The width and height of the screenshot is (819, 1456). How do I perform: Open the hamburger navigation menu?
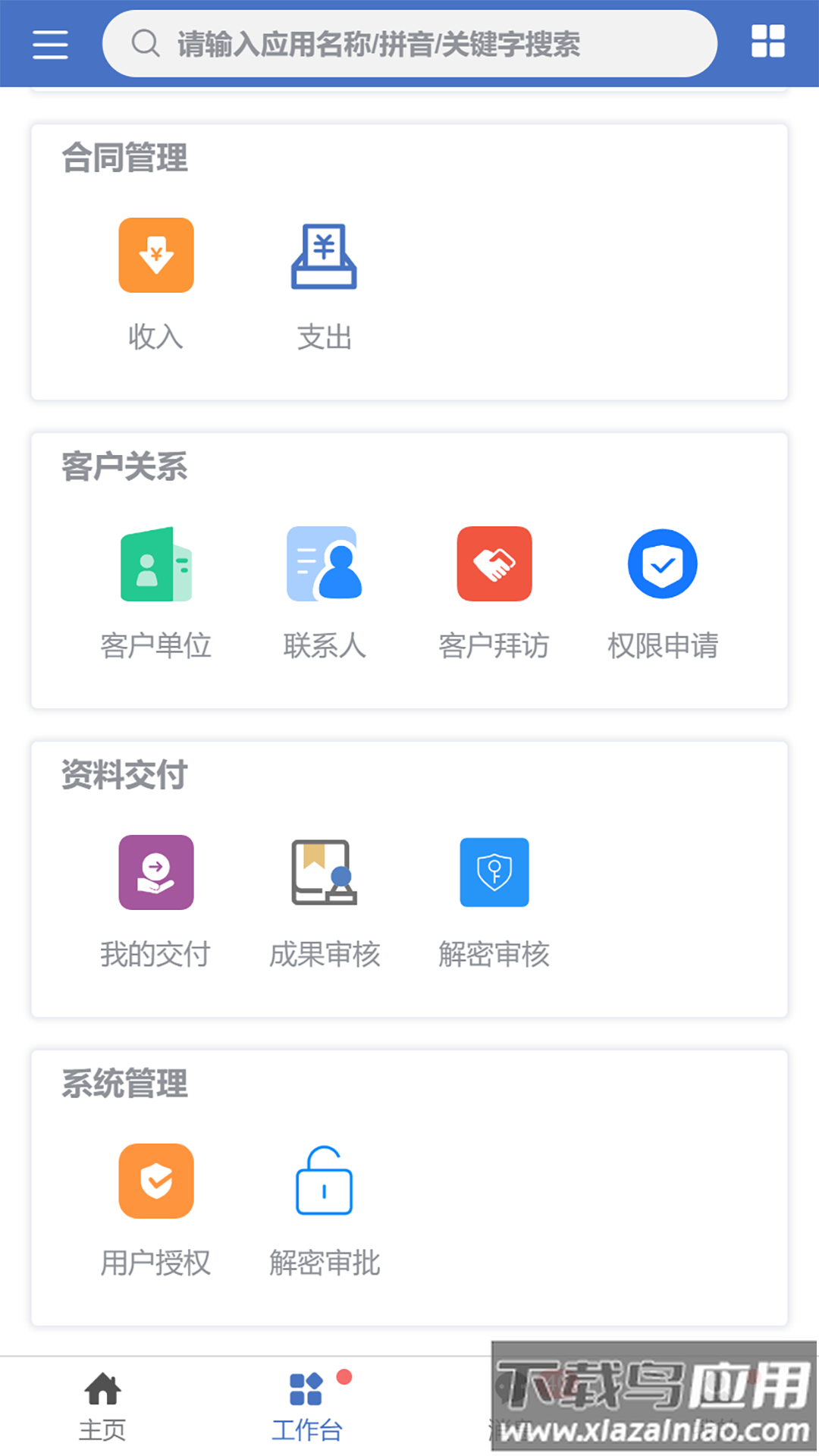tap(49, 44)
